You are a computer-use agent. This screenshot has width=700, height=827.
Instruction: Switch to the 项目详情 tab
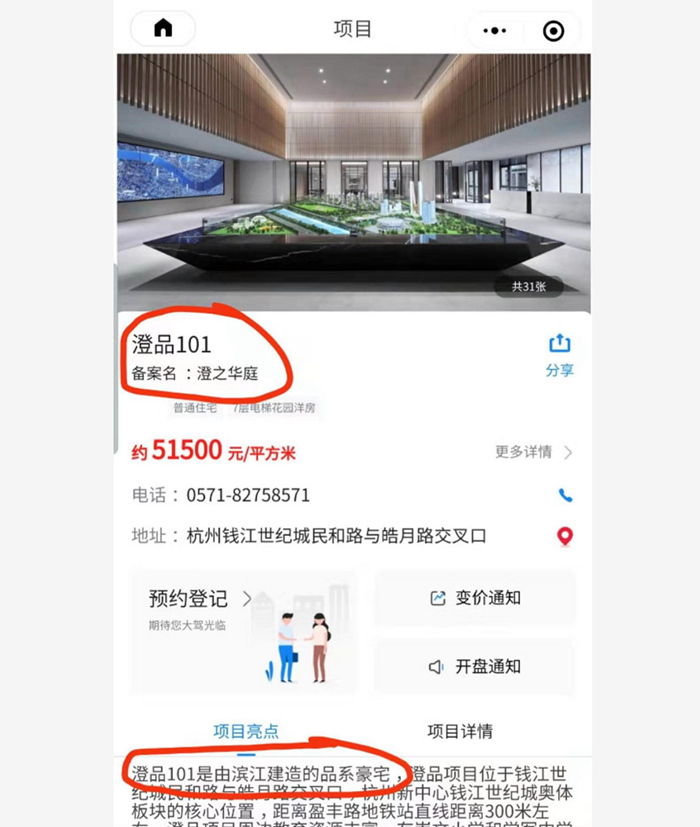coord(460,731)
